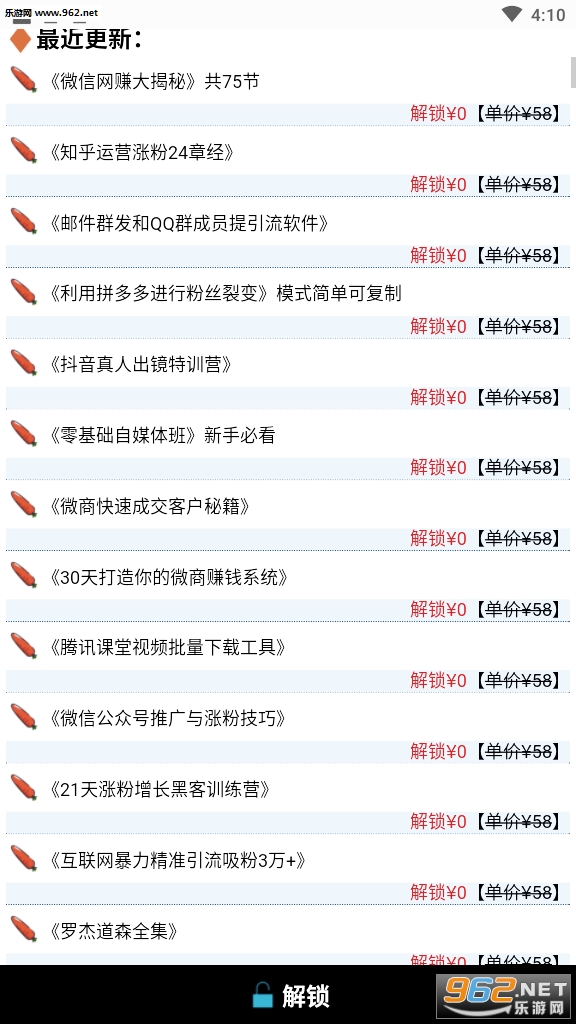Tap 解锁¥0 under 《抖音真人出镜特训营》
Screen dimensions: 576x1024
click(x=438, y=397)
